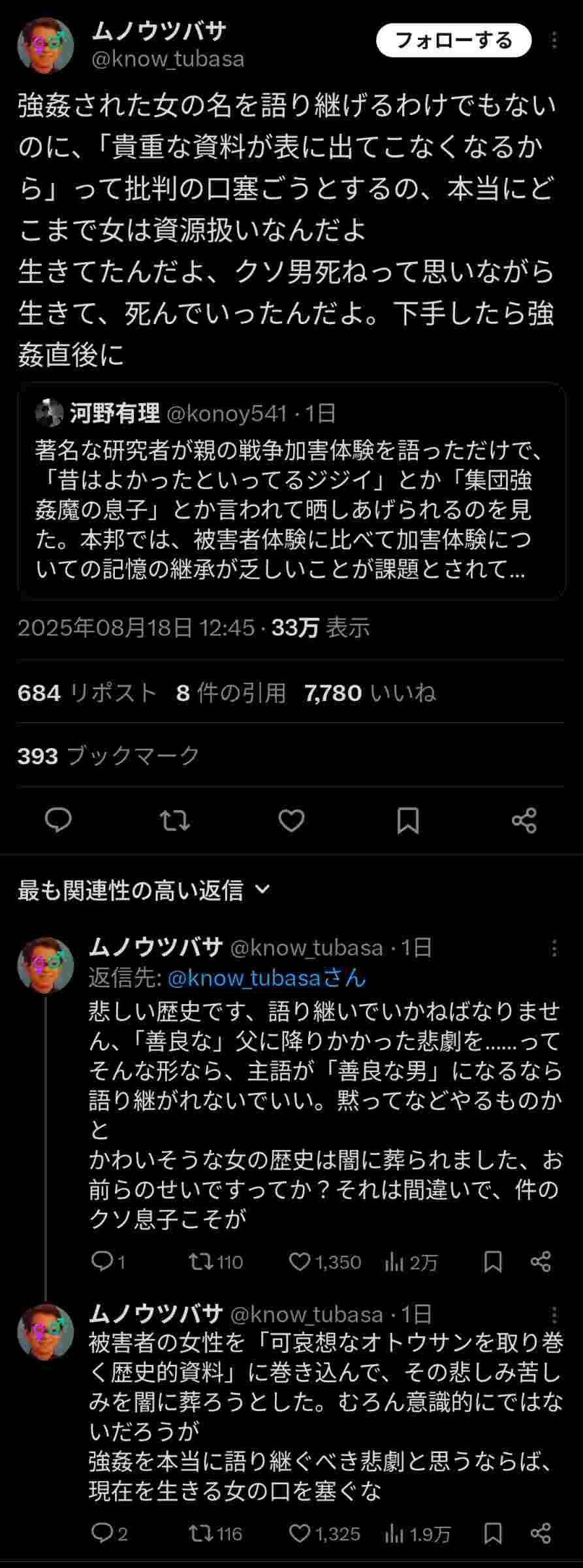Image resolution: width=583 pixels, height=1568 pixels.
Task: Bookmark the reply with 2万 views
Action: coord(493,1262)
